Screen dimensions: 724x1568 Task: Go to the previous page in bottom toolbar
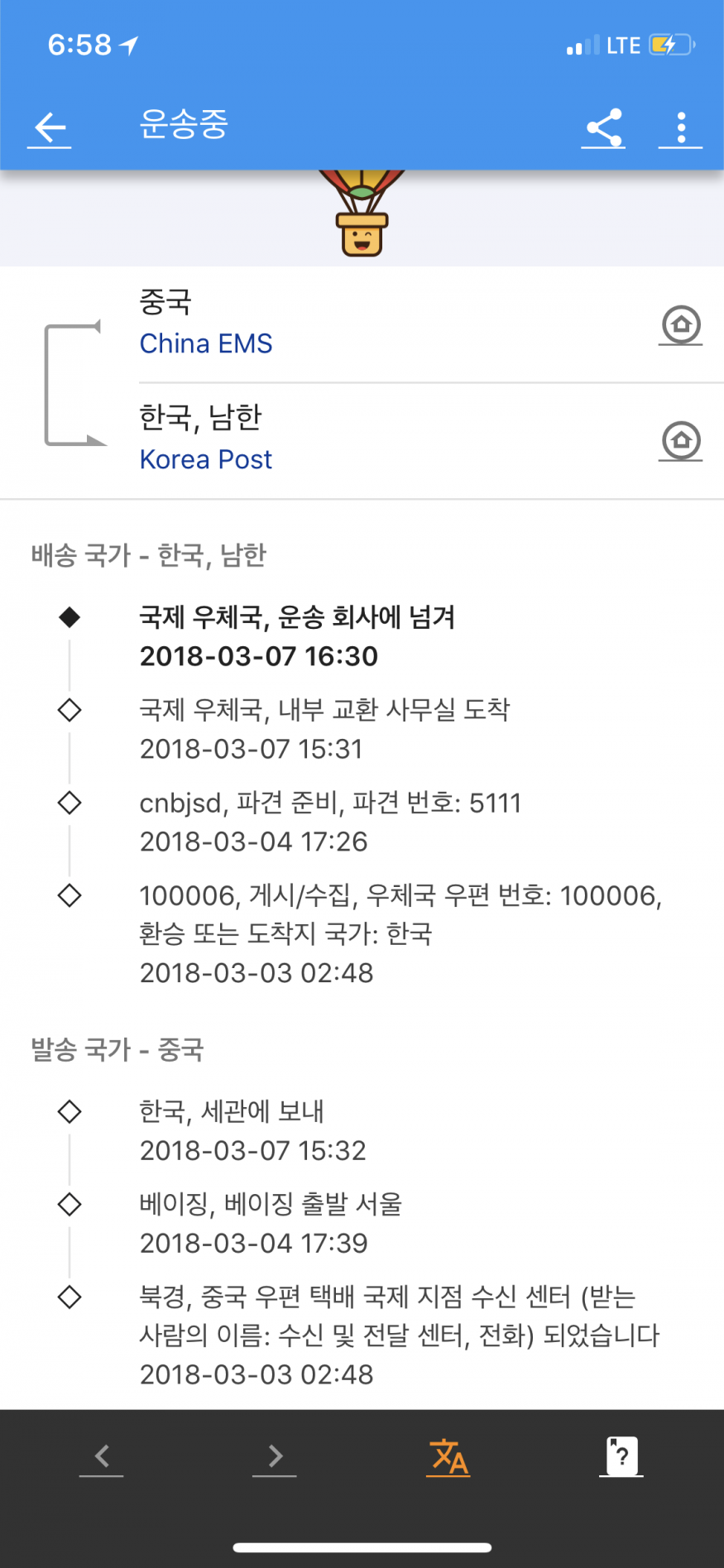(102, 1455)
